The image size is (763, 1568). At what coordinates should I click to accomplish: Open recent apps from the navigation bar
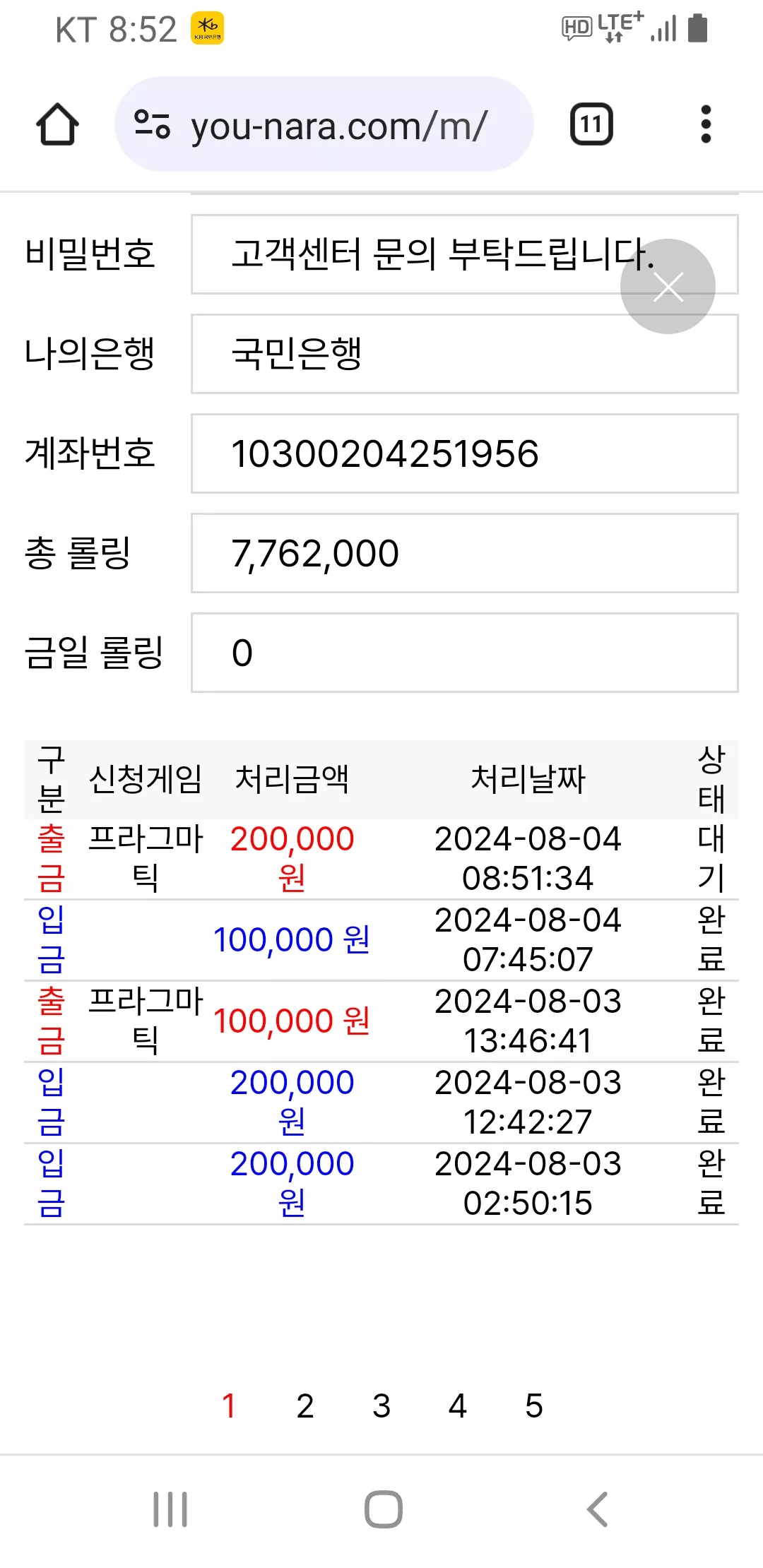(x=170, y=1509)
